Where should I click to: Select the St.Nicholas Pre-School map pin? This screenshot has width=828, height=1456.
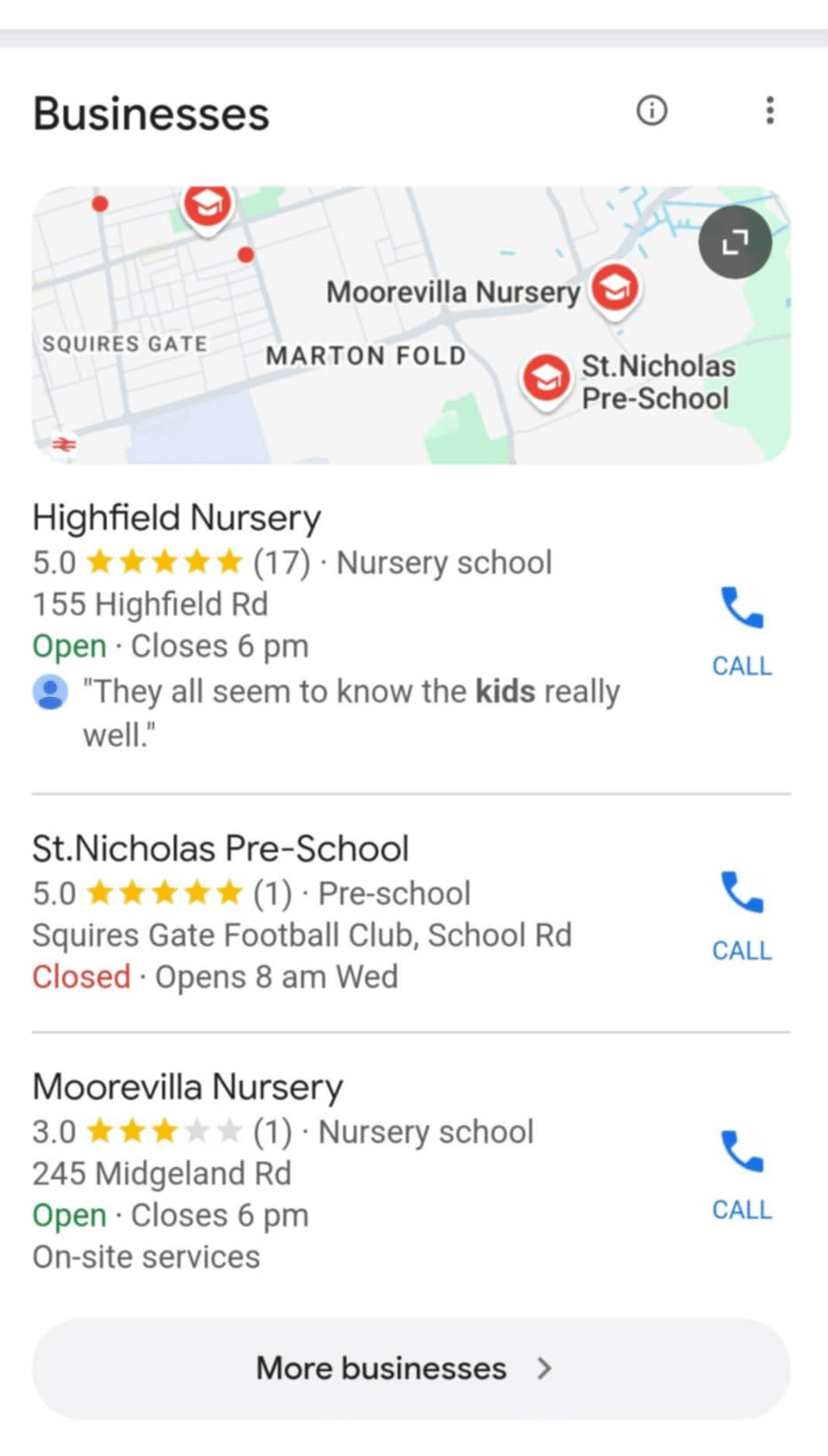[x=546, y=378]
